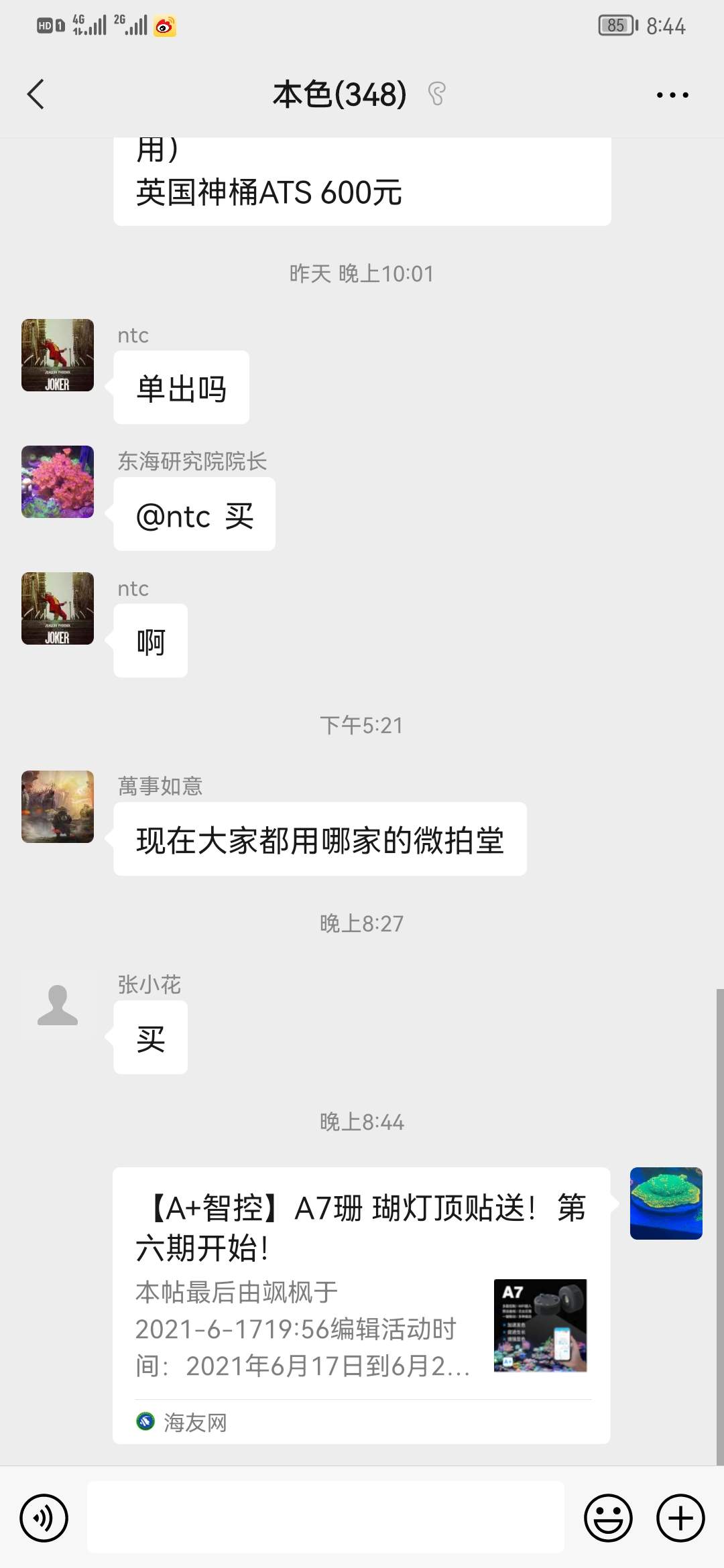The height and width of the screenshot is (1568, 724).
Task: Open the emoji sticker panel
Action: click(608, 1518)
